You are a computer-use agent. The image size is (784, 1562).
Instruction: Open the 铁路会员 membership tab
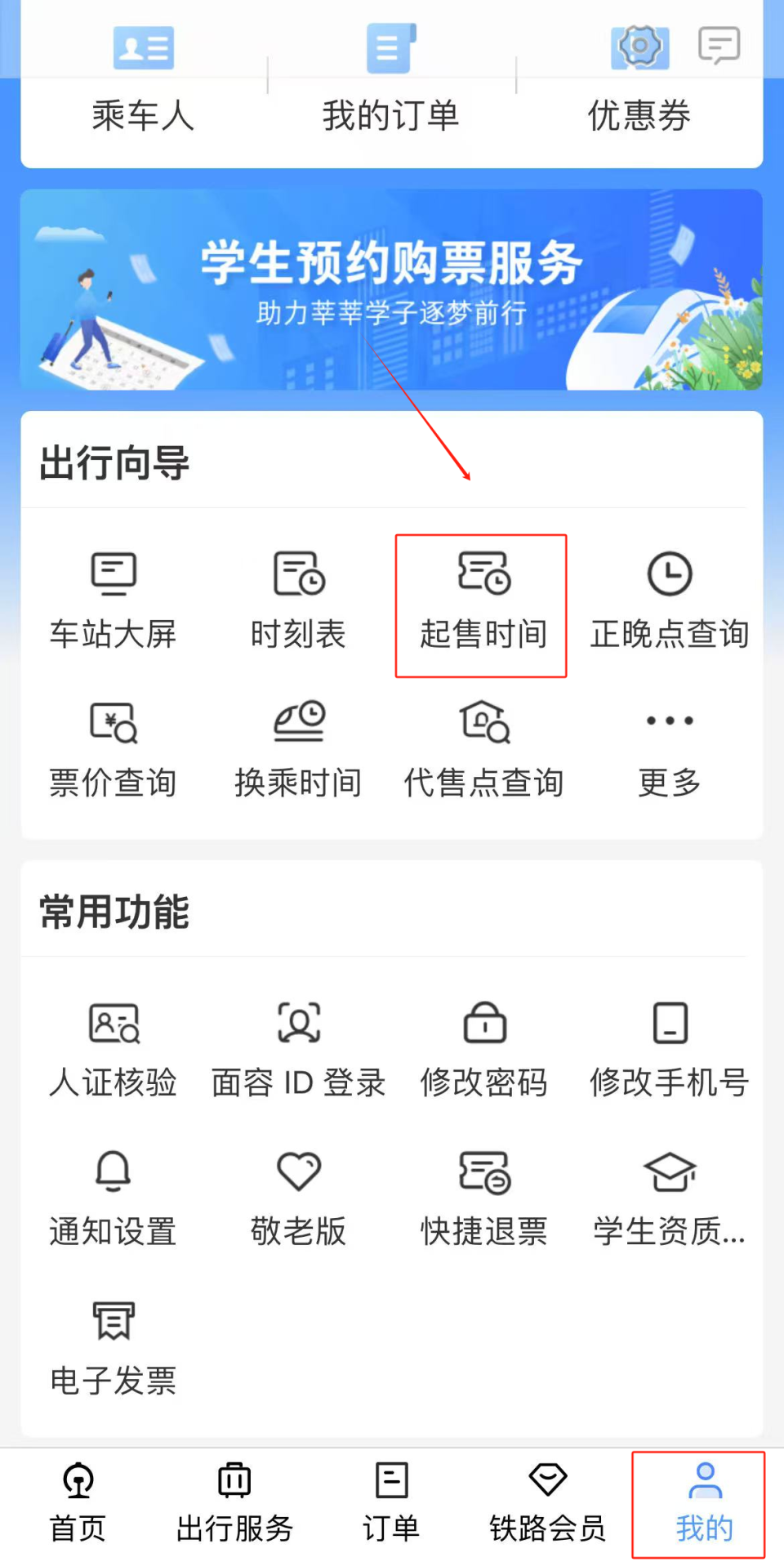[546, 1503]
